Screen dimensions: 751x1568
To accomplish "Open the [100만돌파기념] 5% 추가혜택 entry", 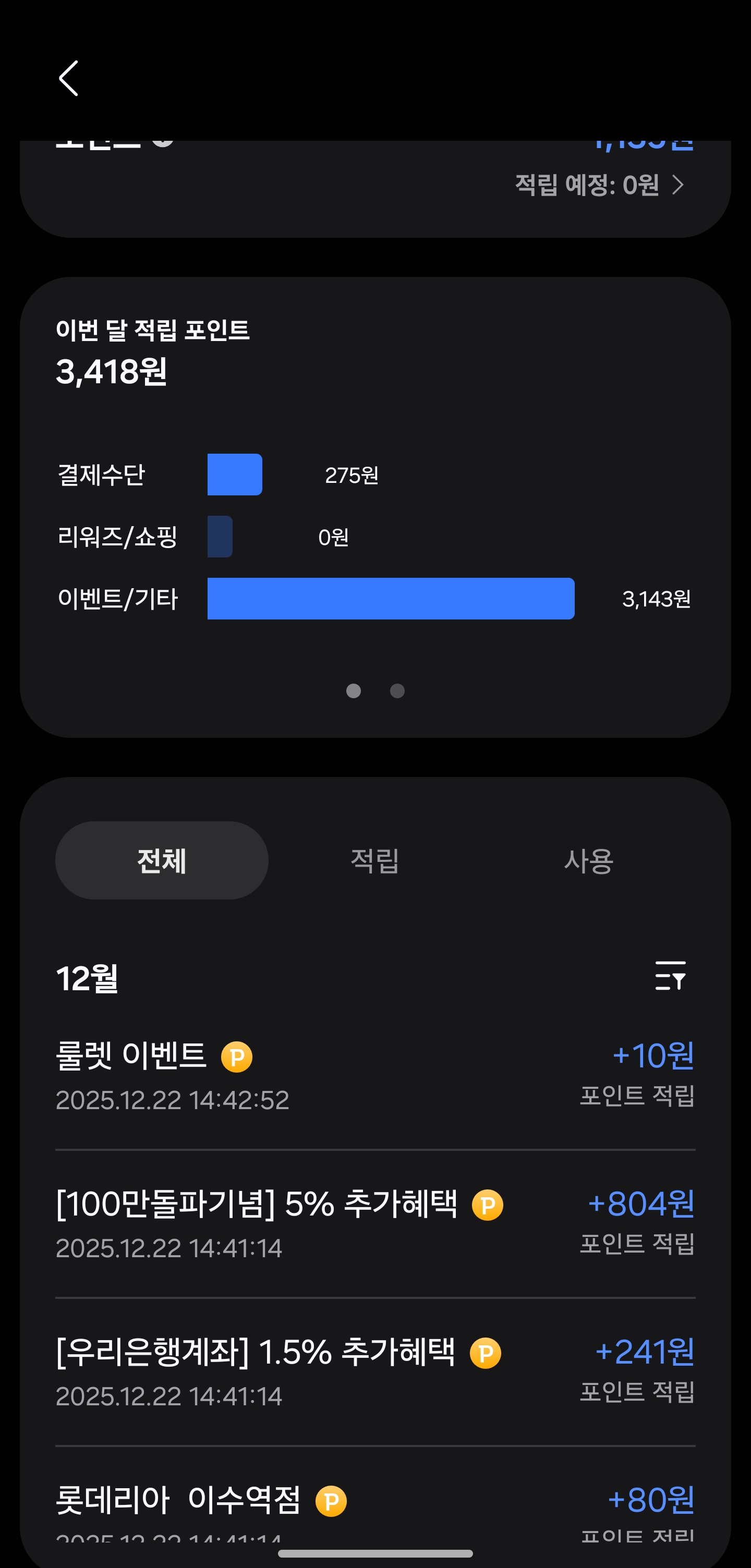I will coord(375,1223).
